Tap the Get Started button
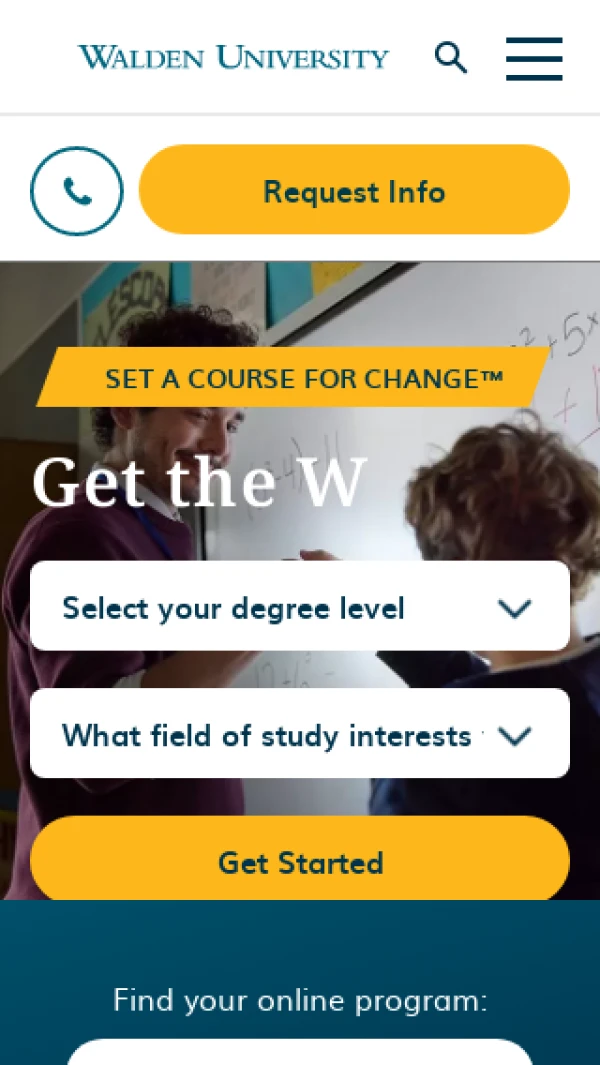The width and height of the screenshot is (600, 1065). [300, 861]
